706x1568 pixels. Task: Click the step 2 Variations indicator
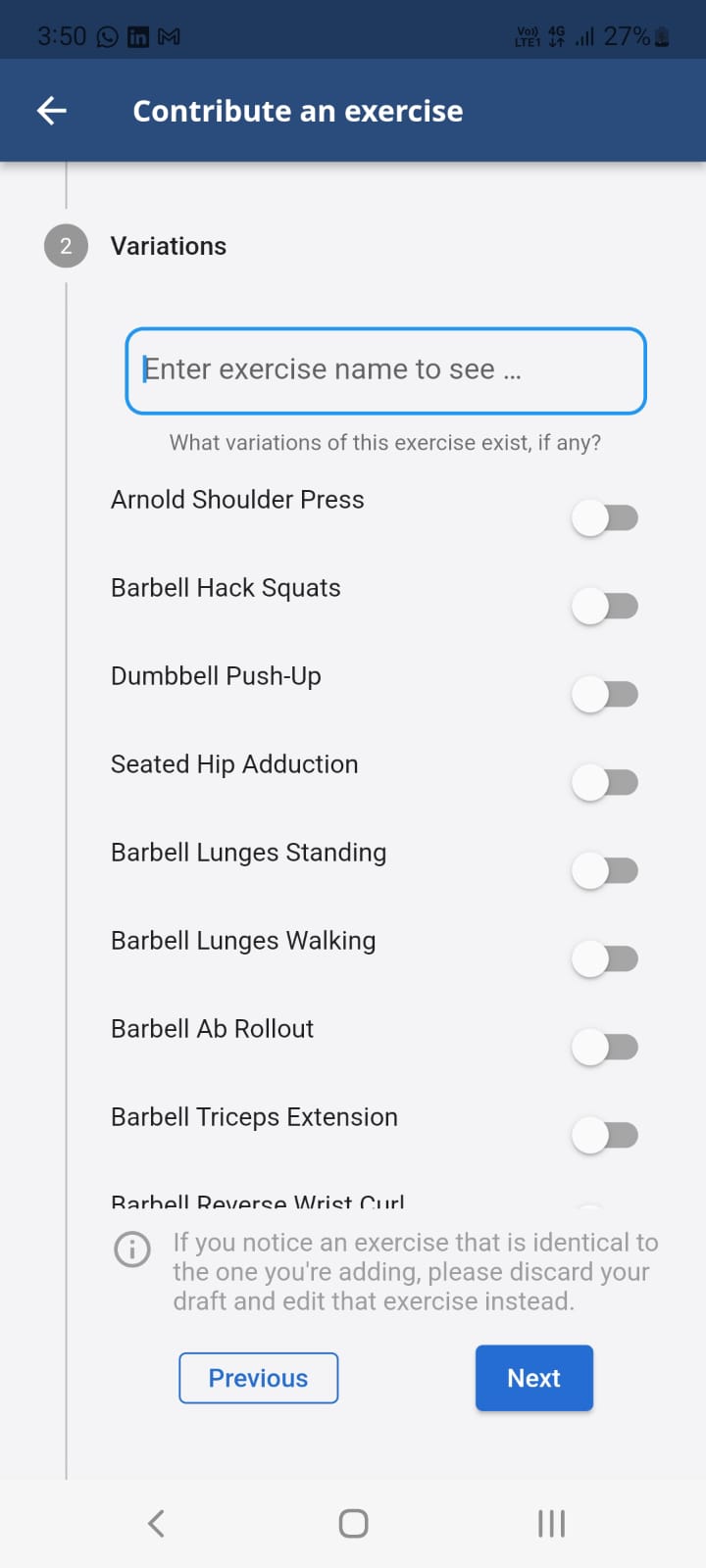click(x=66, y=246)
